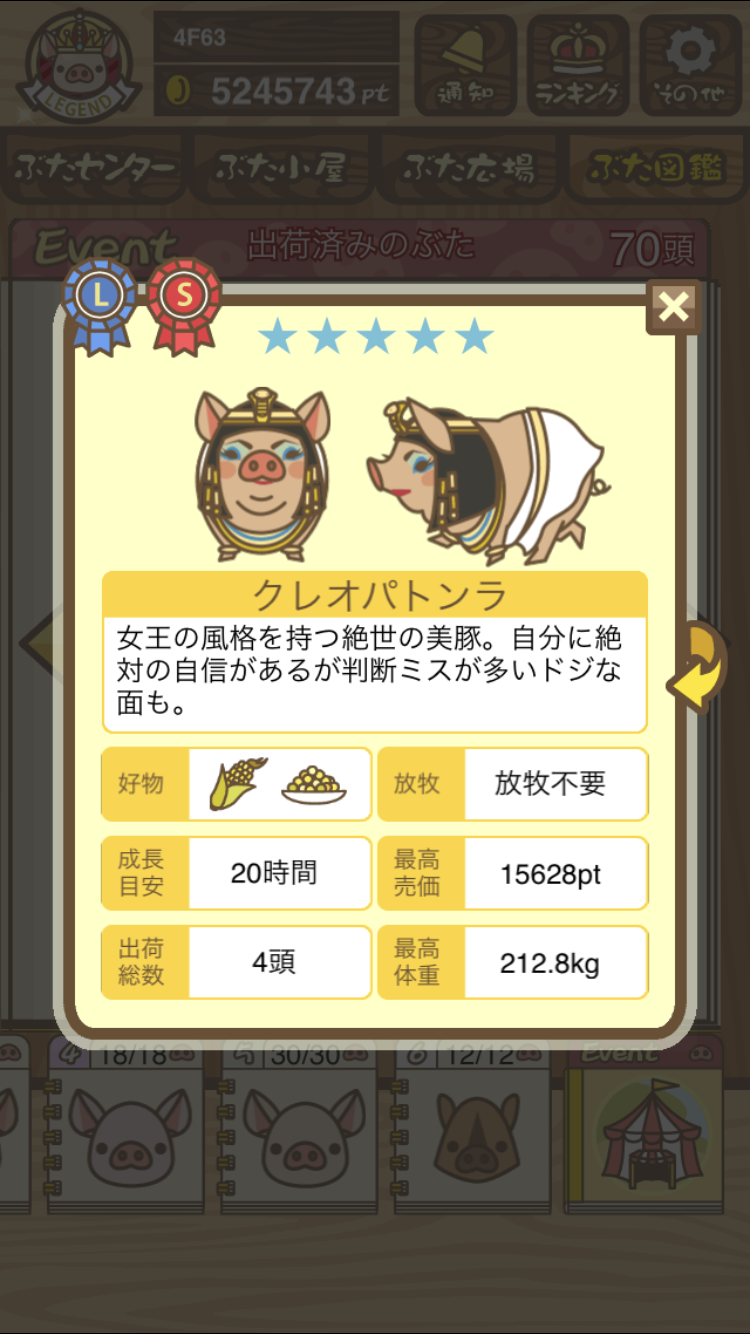750x1334 pixels.
Task: Open the 30/30 pig book
Action: (302, 1125)
